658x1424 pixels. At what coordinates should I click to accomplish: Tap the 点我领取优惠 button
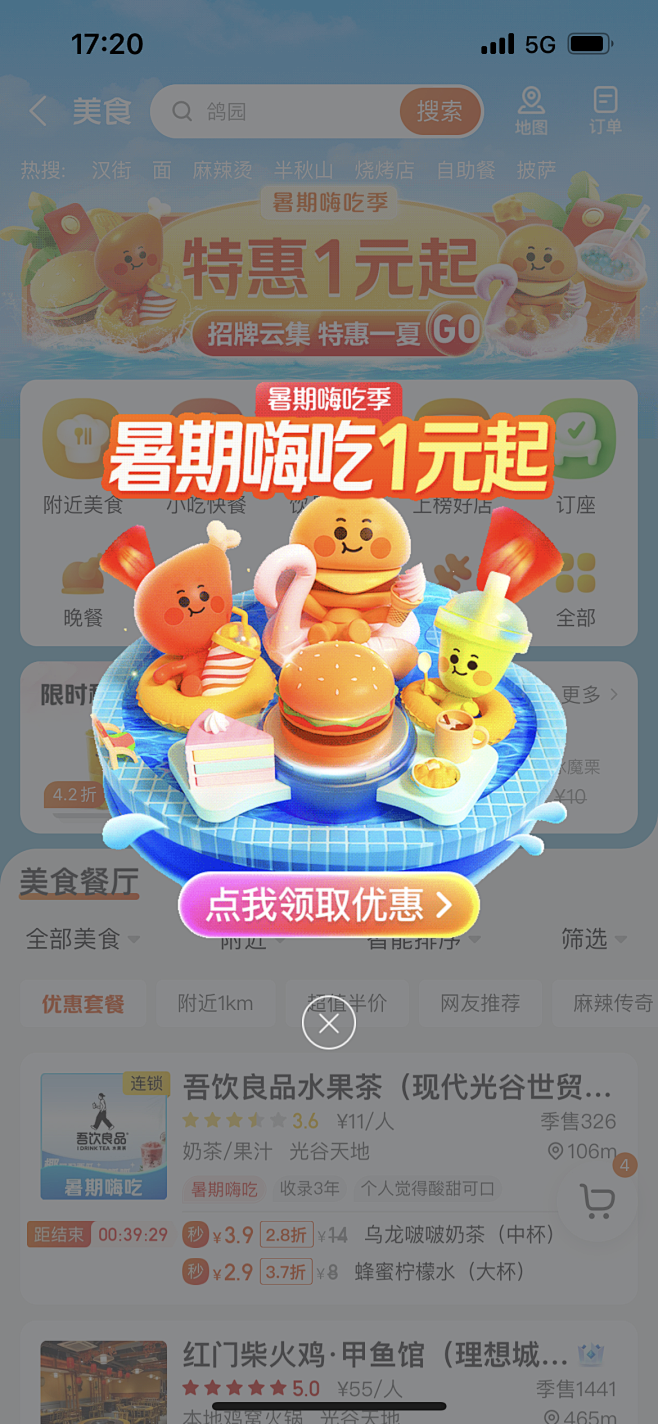[329, 905]
